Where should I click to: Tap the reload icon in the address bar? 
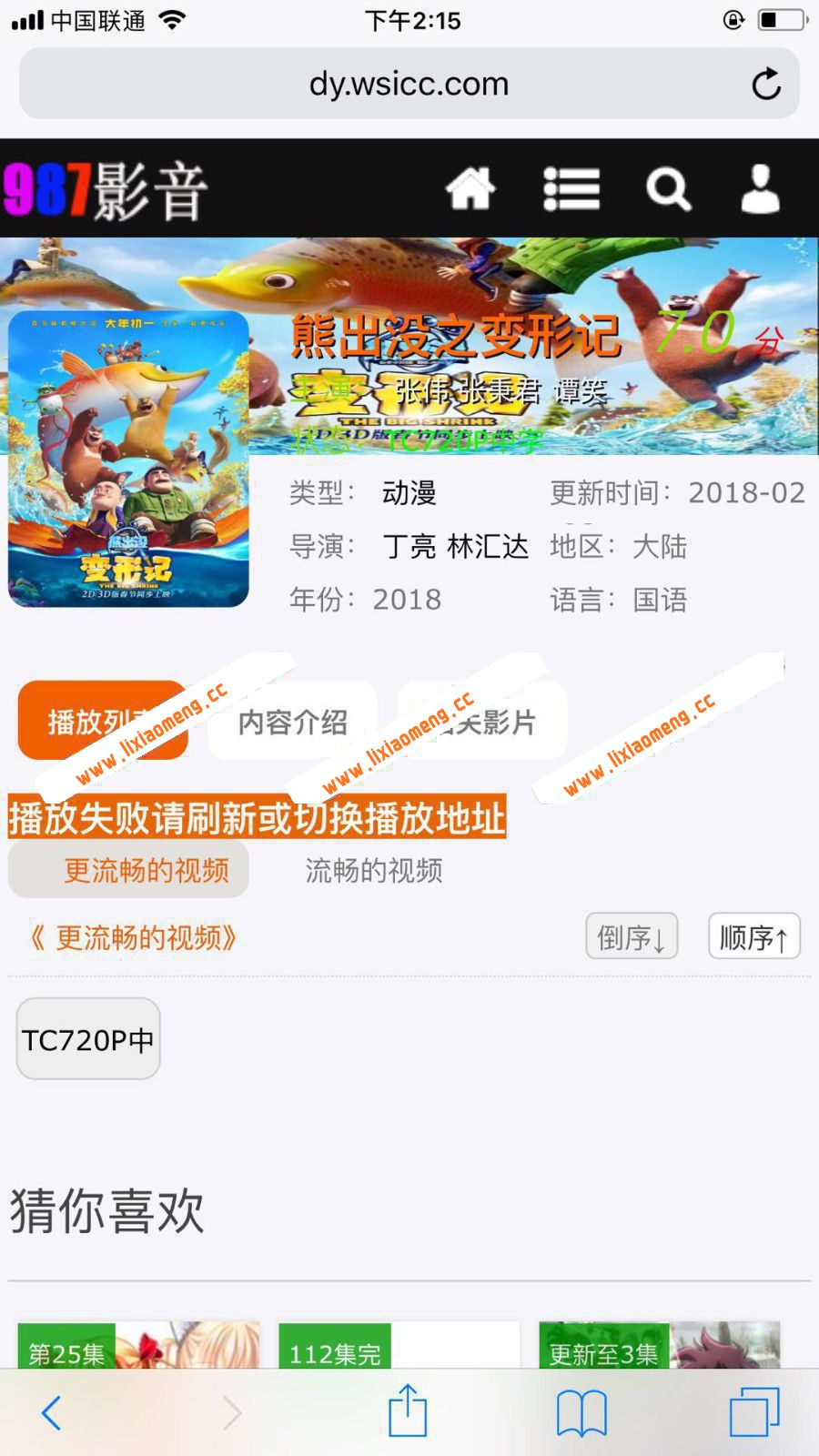[x=767, y=84]
